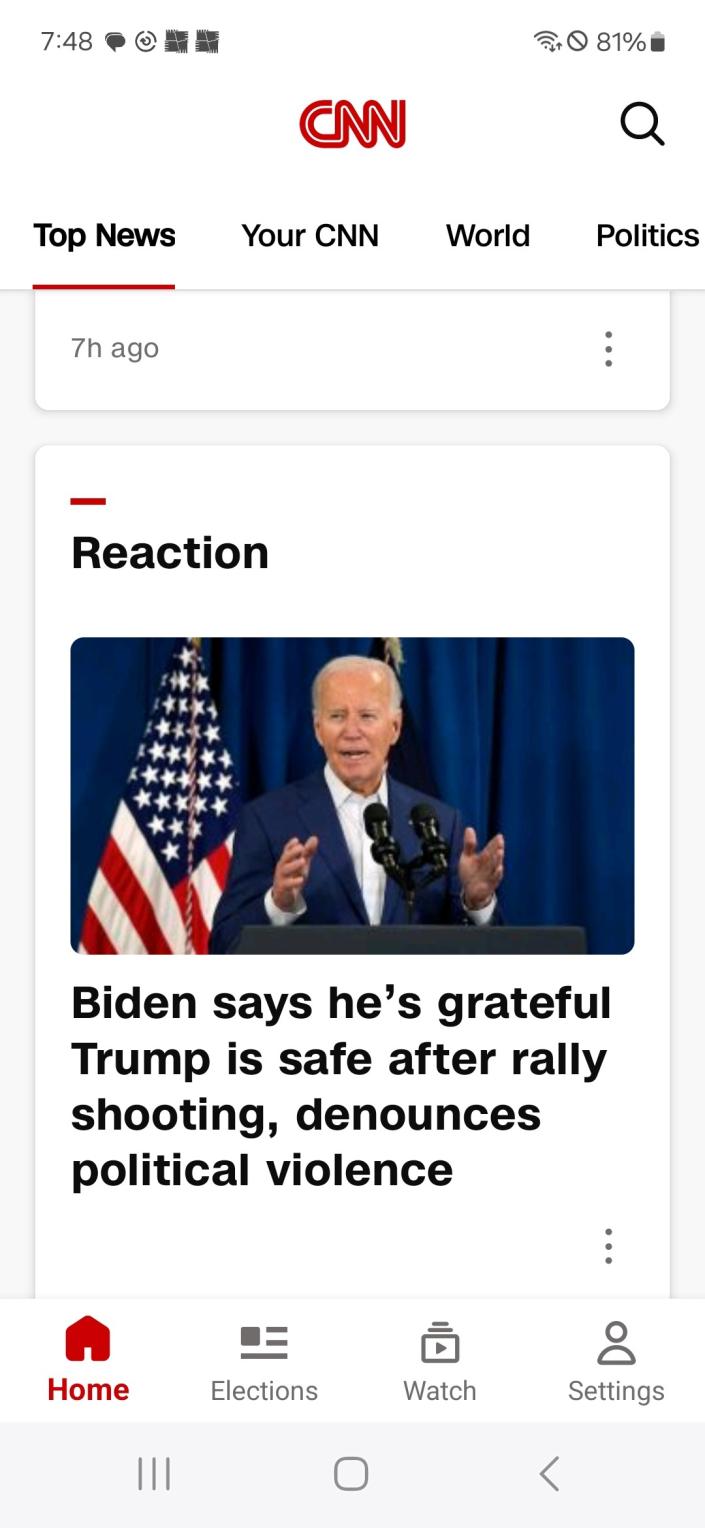This screenshot has width=705, height=1528.
Task: Switch to the World tab
Action: coord(488,236)
